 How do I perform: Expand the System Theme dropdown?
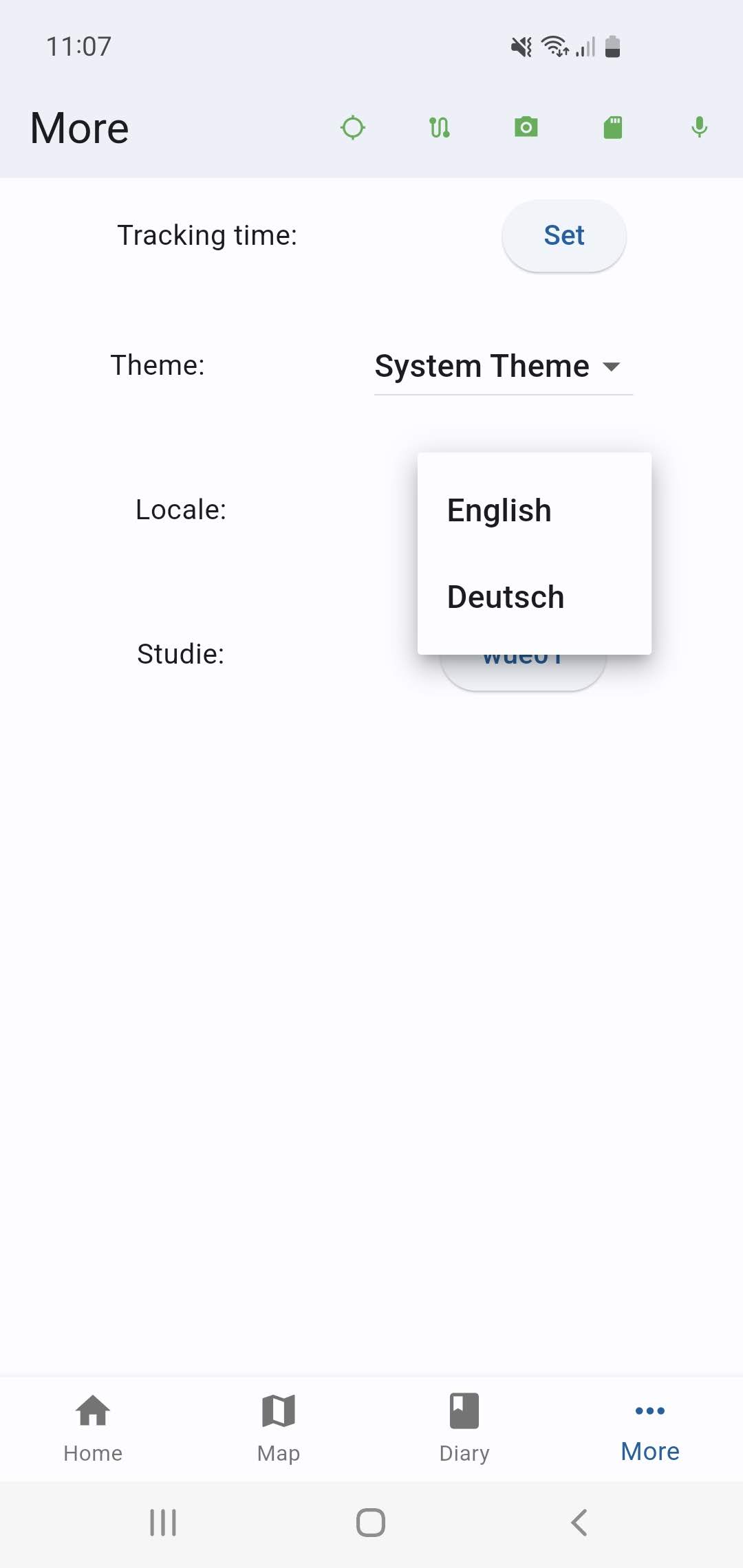502,367
